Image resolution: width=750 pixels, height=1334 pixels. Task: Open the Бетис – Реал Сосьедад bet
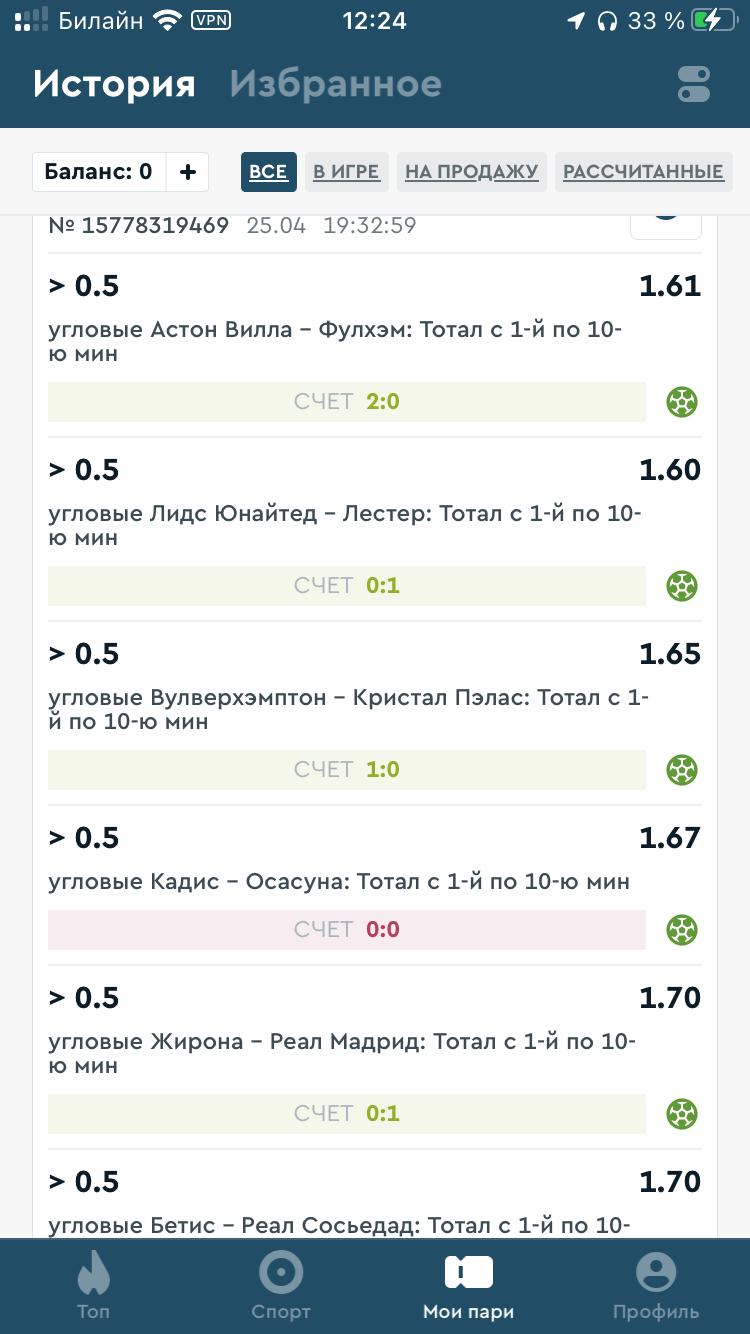[x=339, y=1225]
